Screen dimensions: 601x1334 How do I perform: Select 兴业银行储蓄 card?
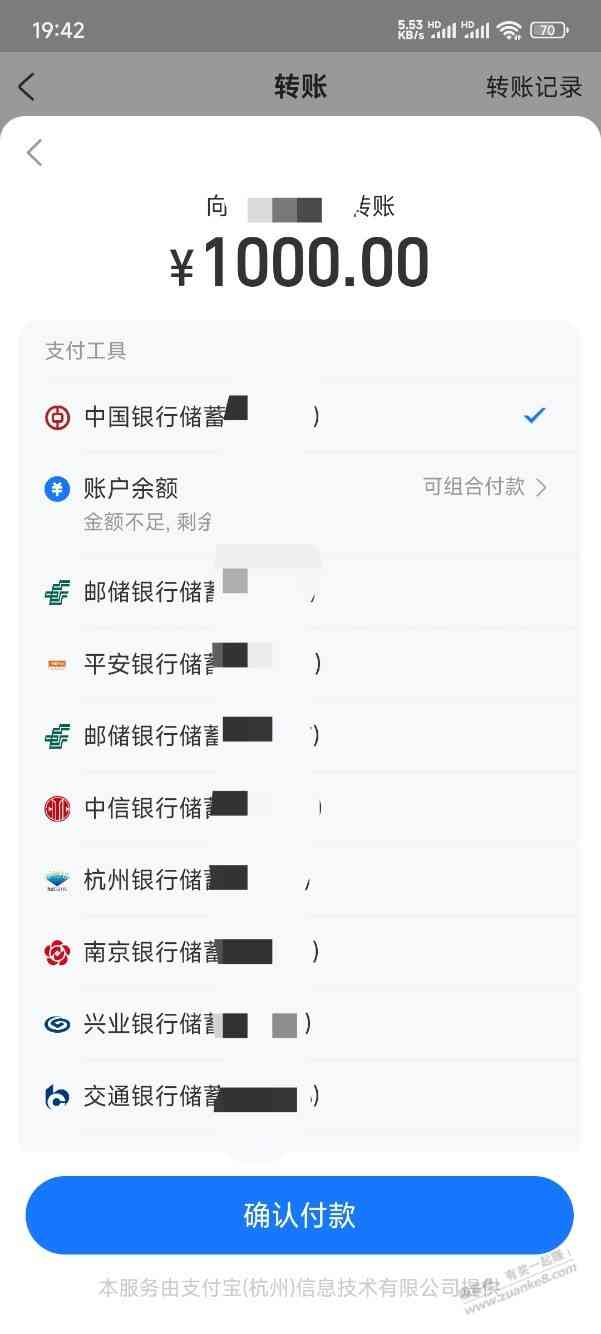(x=299, y=1024)
